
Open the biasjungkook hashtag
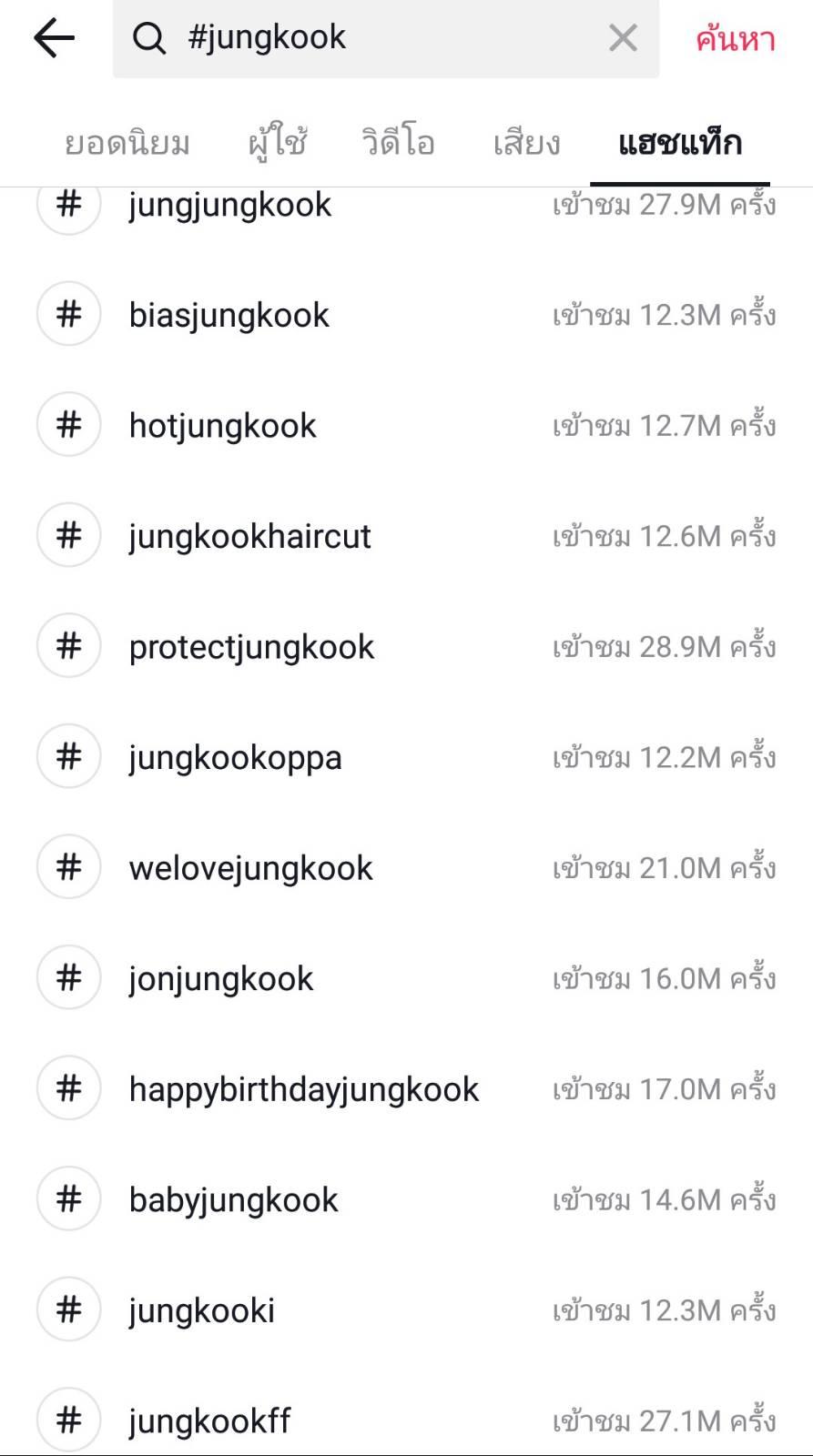[229, 316]
